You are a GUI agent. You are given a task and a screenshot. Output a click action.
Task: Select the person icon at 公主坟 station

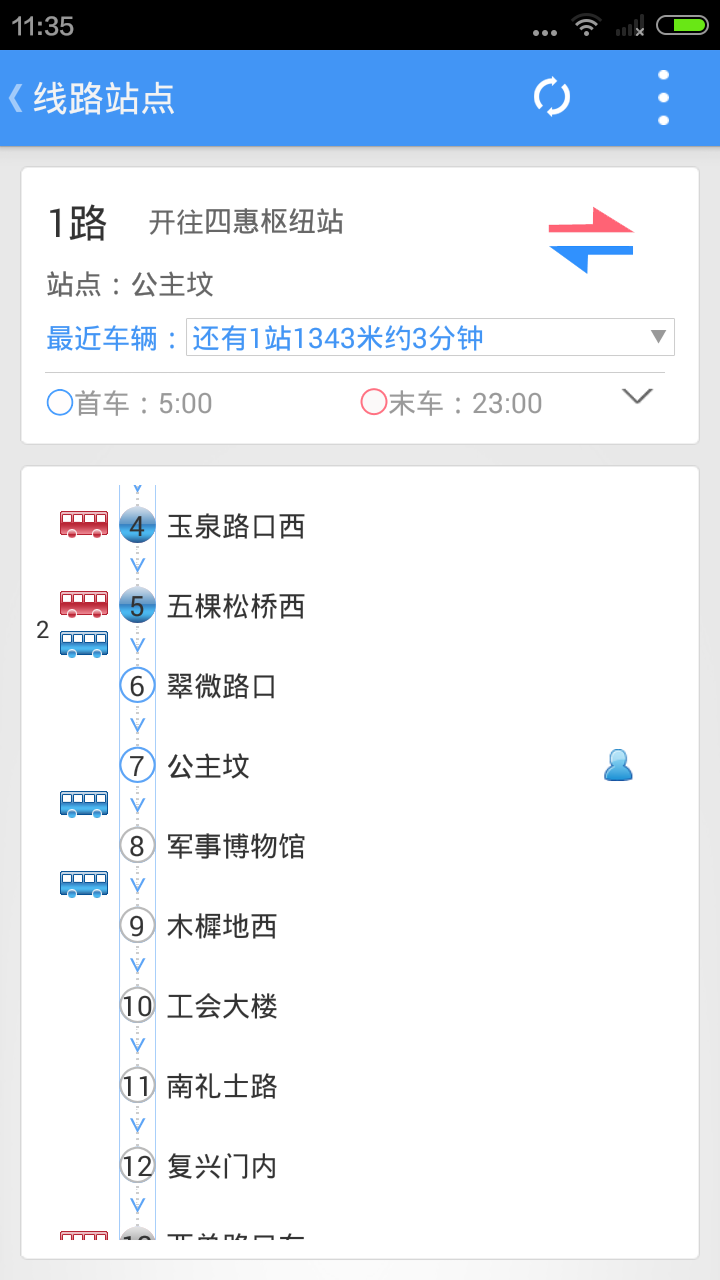(x=617, y=766)
